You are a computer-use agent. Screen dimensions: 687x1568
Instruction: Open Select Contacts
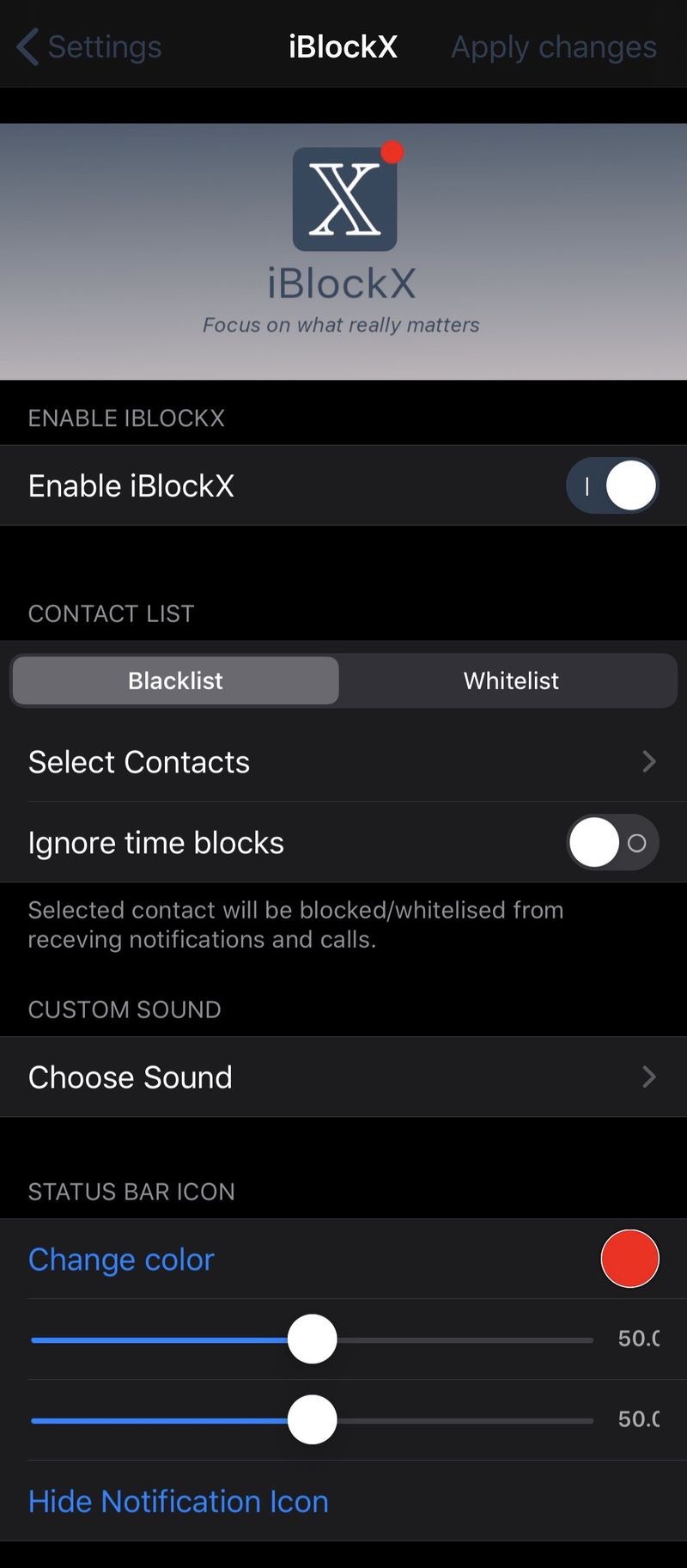pos(343,762)
